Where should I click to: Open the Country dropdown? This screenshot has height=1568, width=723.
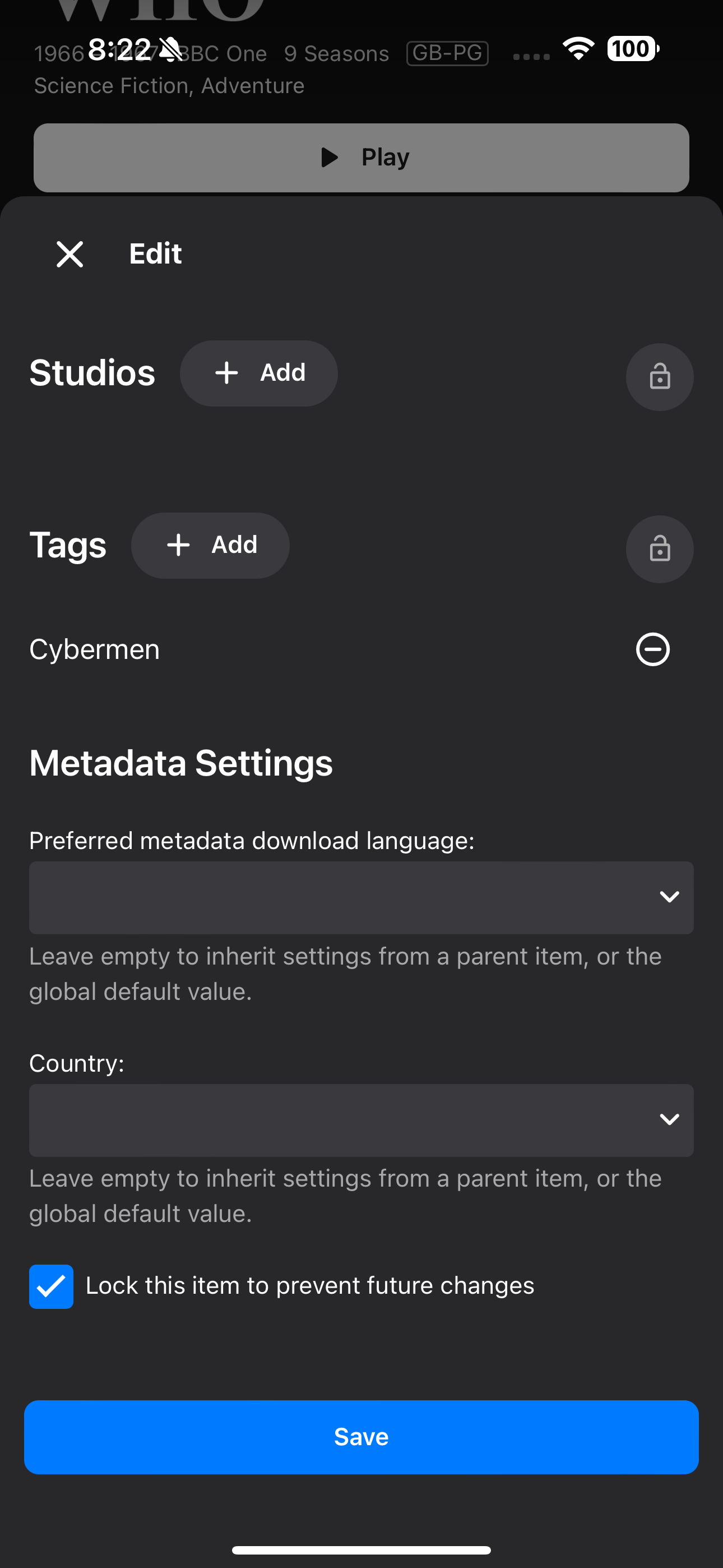(x=361, y=1120)
